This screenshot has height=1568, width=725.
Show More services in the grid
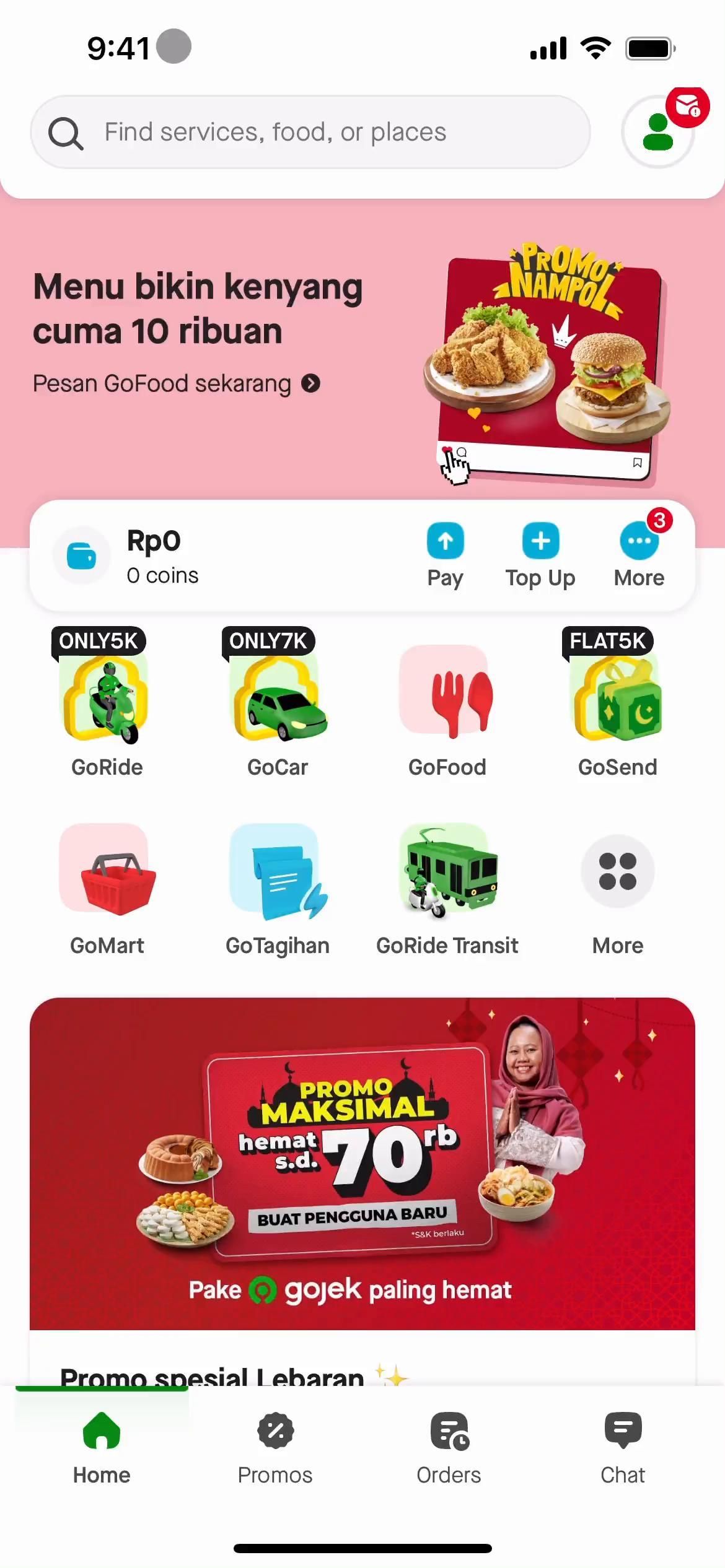(617, 889)
